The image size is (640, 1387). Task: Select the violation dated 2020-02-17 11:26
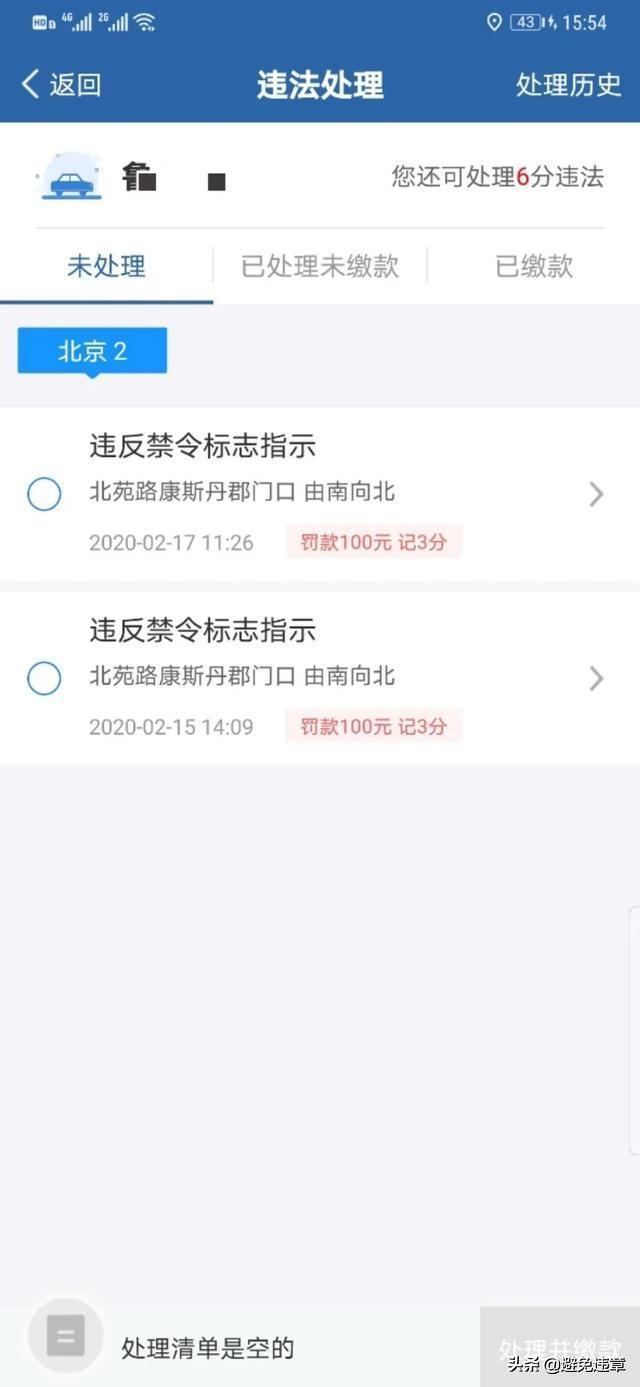pyautogui.click(x=44, y=494)
